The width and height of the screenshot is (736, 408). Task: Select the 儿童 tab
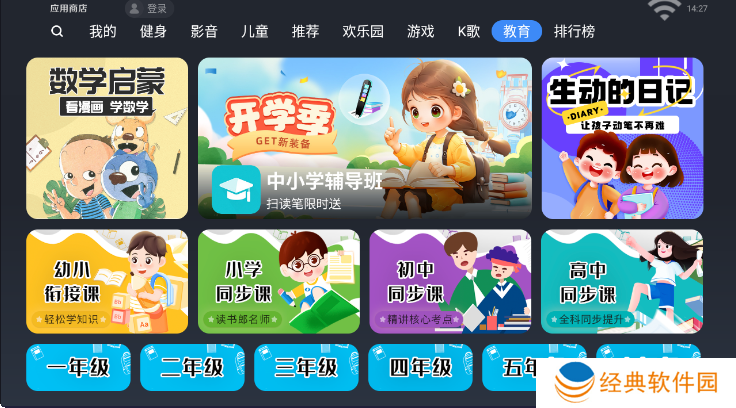pos(255,31)
